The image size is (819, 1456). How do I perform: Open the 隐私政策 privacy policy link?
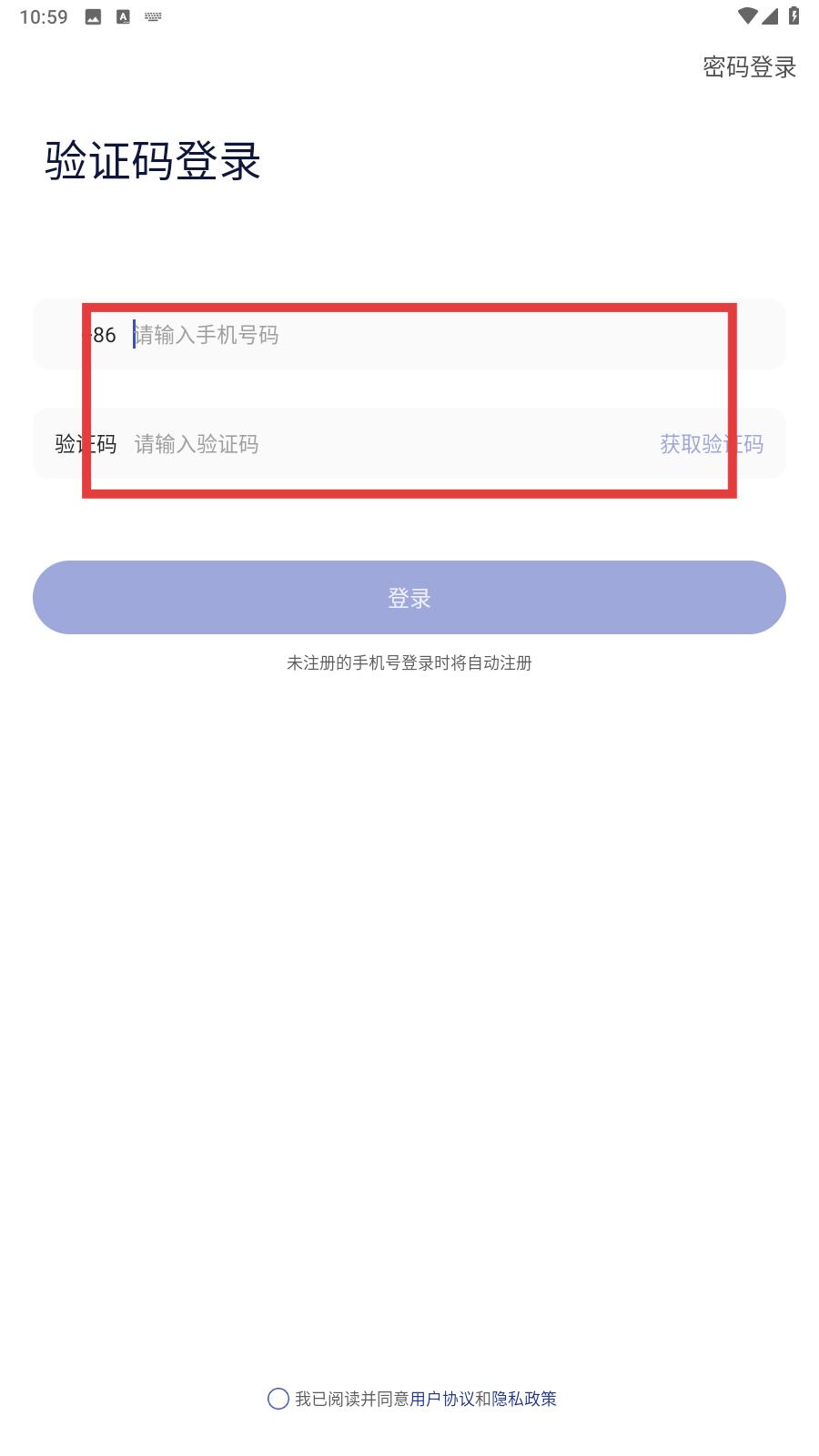pyautogui.click(x=524, y=1399)
